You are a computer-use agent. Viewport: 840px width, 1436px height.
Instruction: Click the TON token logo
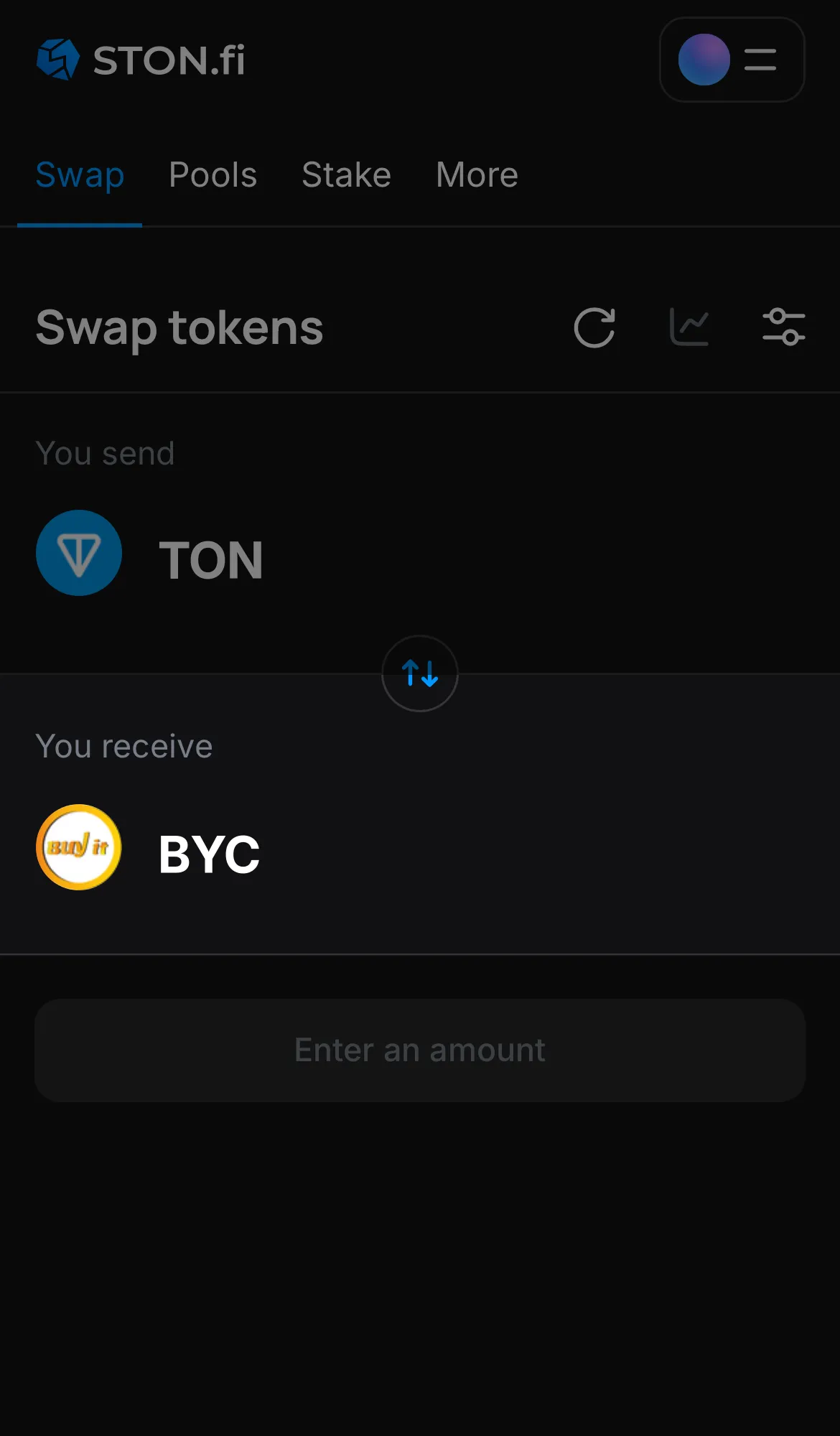(x=79, y=554)
